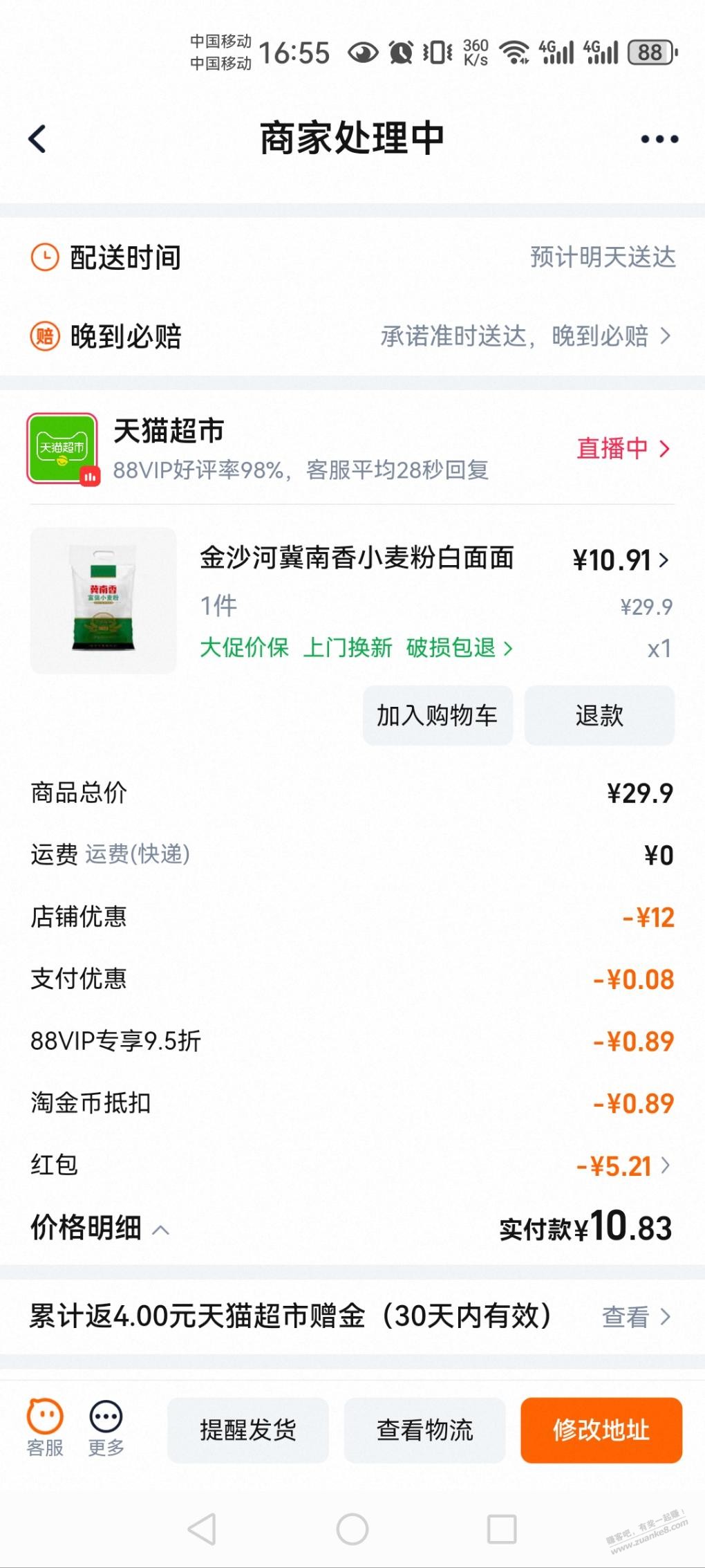
Task: Go back using the top-left arrow
Action: (x=37, y=139)
